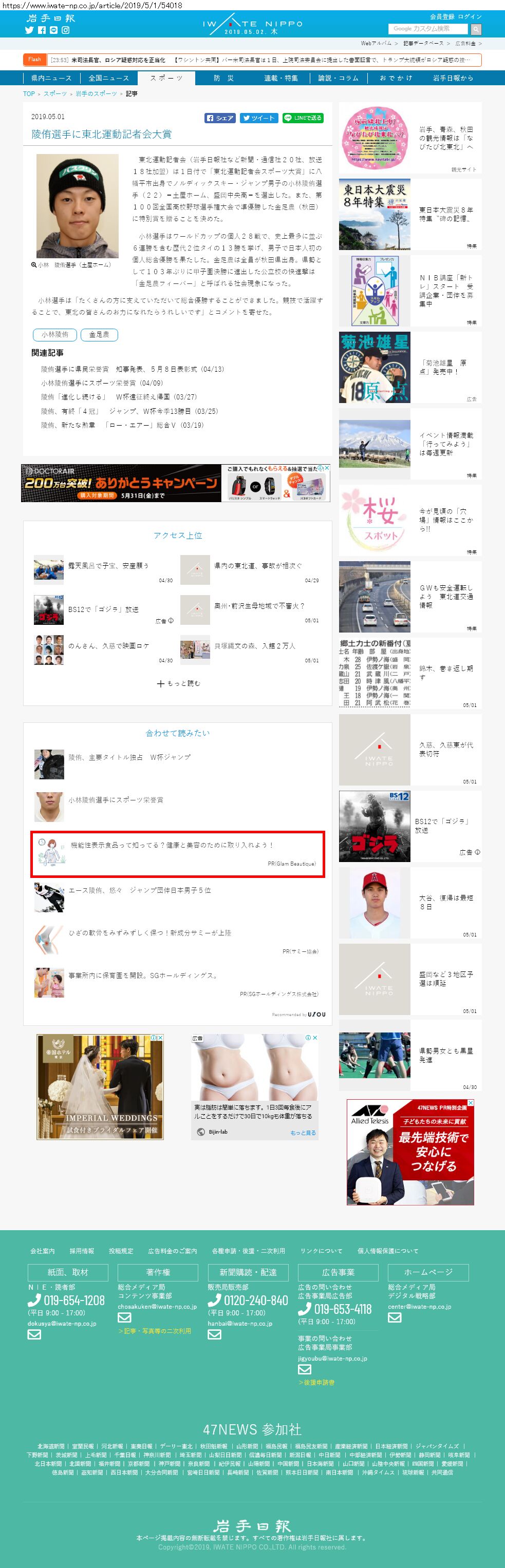Share the article on Facebook with シェア

pos(220,118)
